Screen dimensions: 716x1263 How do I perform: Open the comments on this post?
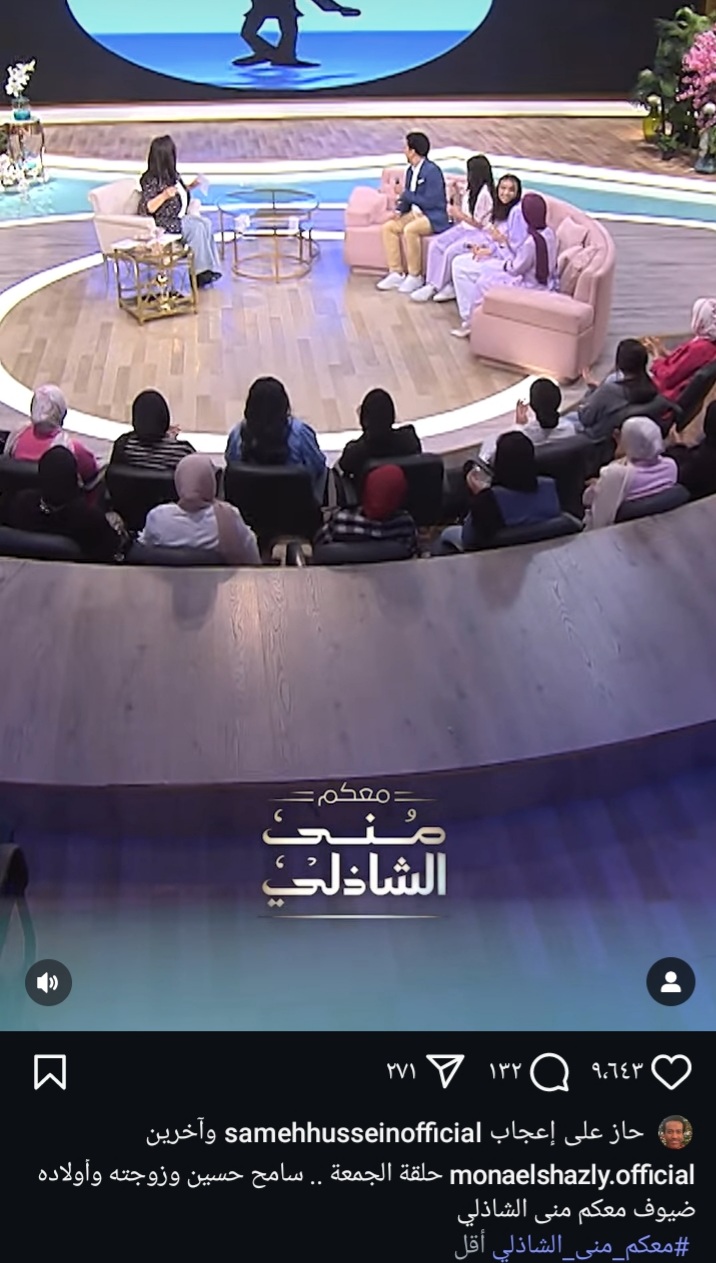(x=549, y=1073)
